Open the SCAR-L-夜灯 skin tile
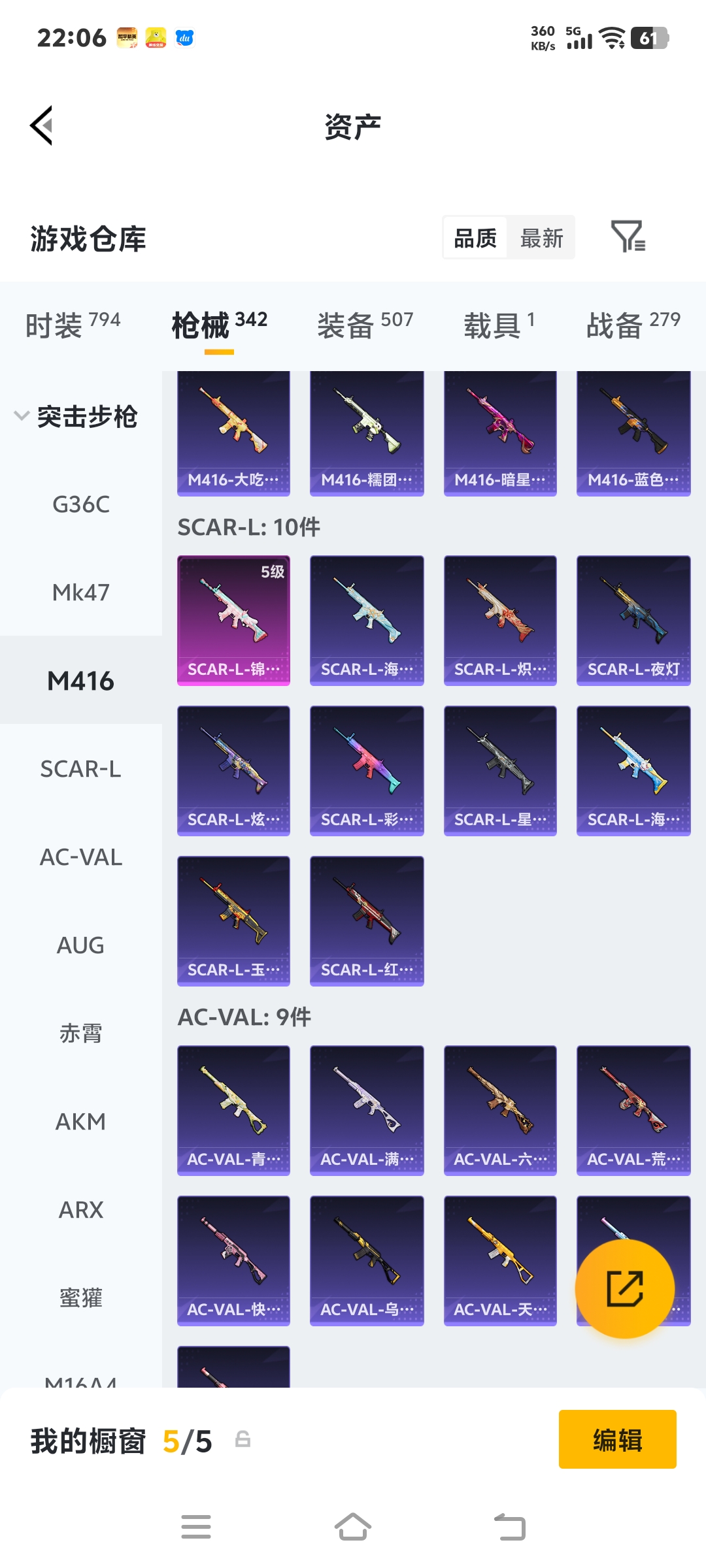The height and width of the screenshot is (1568, 706). point(633,620)
